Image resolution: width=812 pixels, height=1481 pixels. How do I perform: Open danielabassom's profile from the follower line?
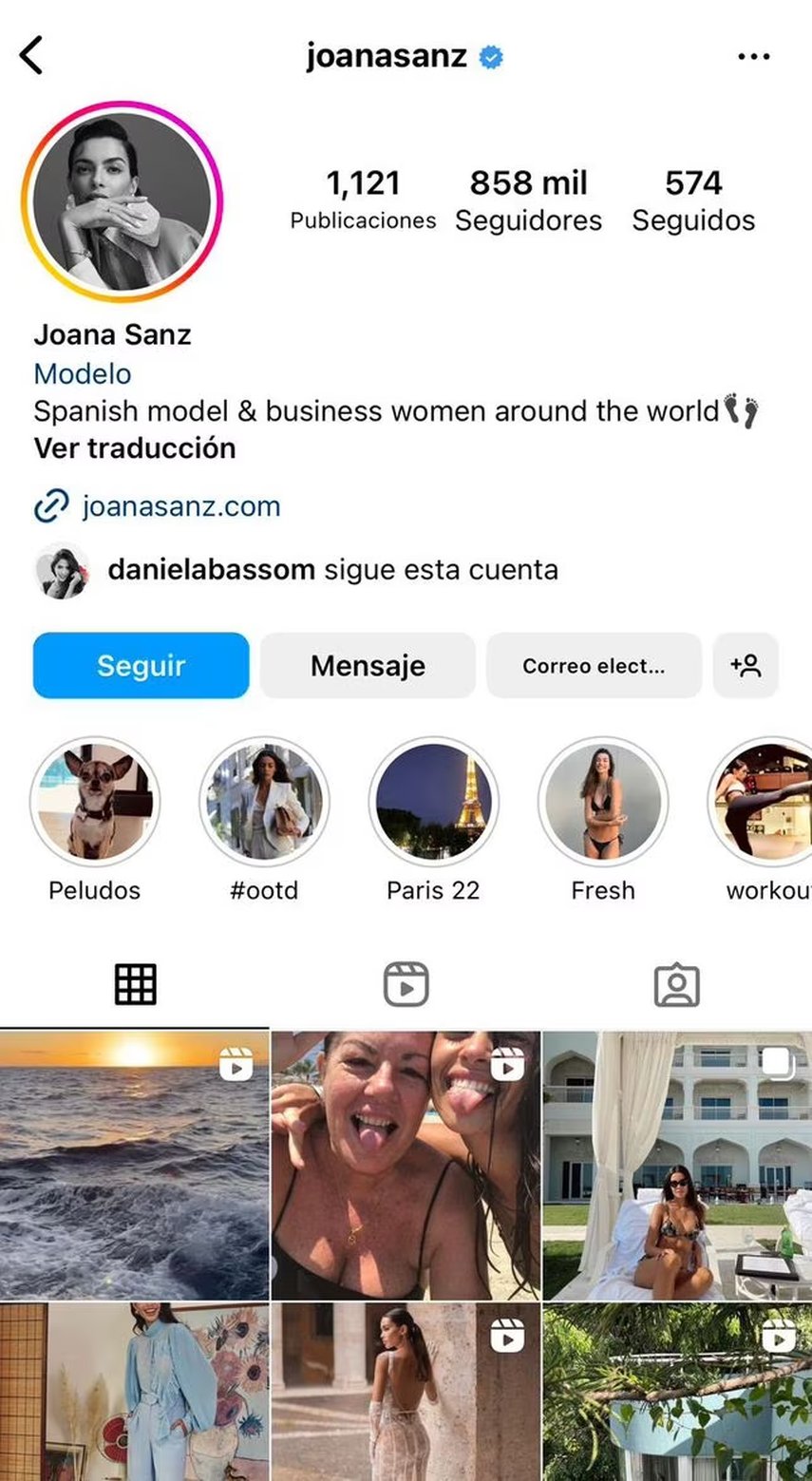(x=211, y=570)
